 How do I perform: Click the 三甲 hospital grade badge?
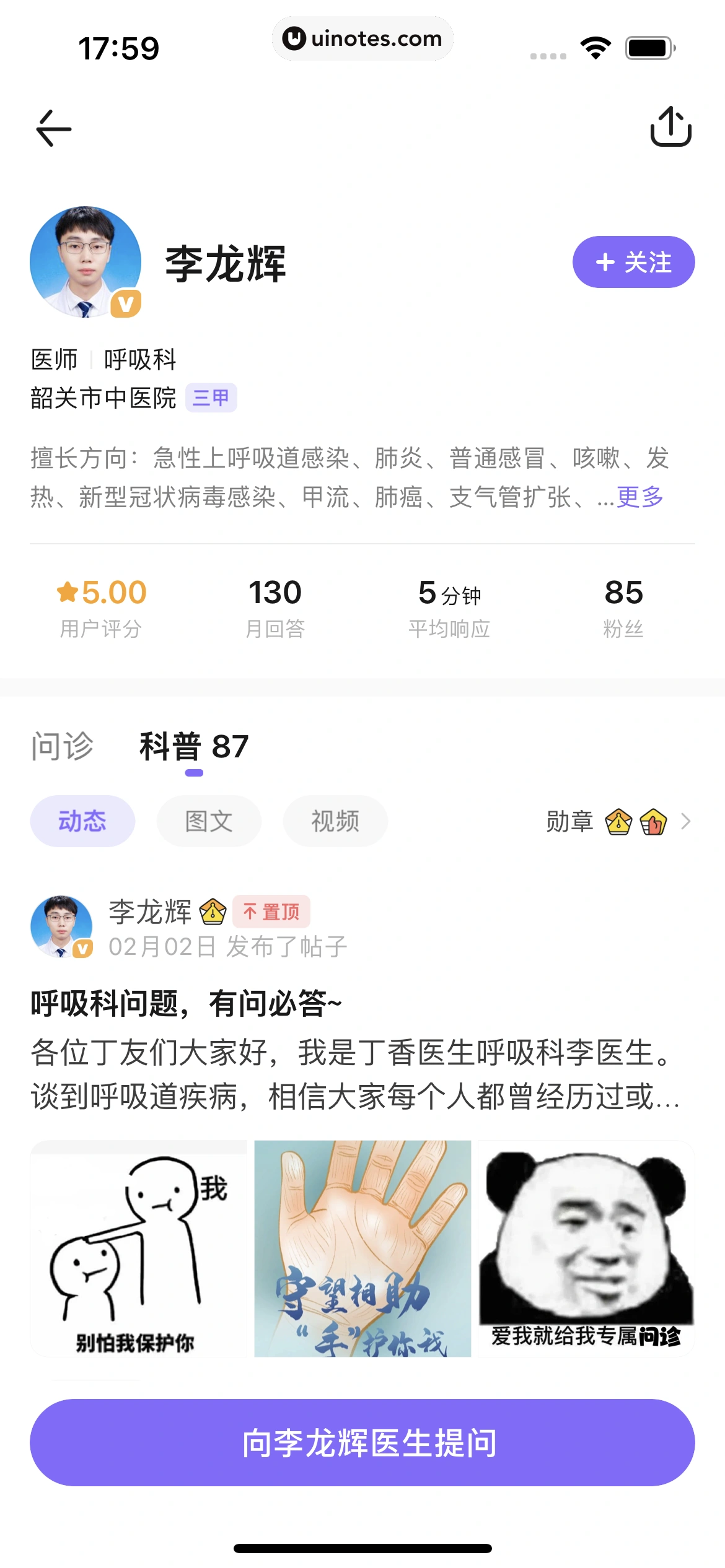pyautogui.click(x=213, y=397)
